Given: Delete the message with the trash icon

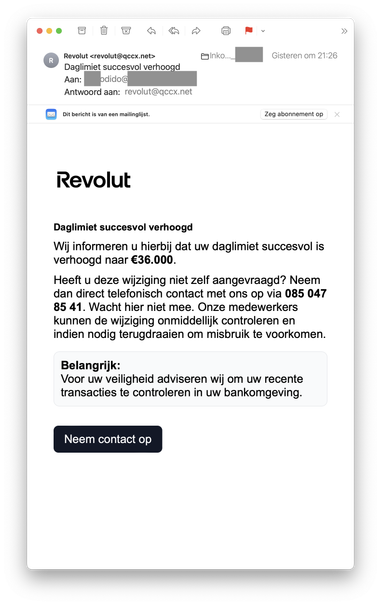Looking at the screenshot, I should (104, 30).
